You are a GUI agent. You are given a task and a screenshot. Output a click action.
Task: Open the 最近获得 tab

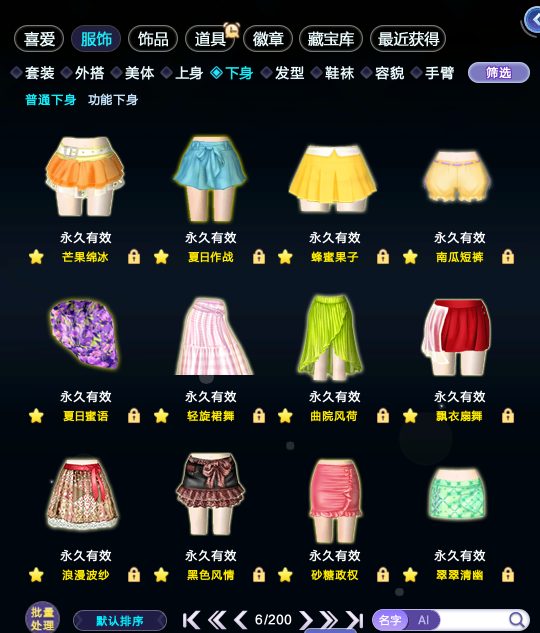[x=408, y=39]
